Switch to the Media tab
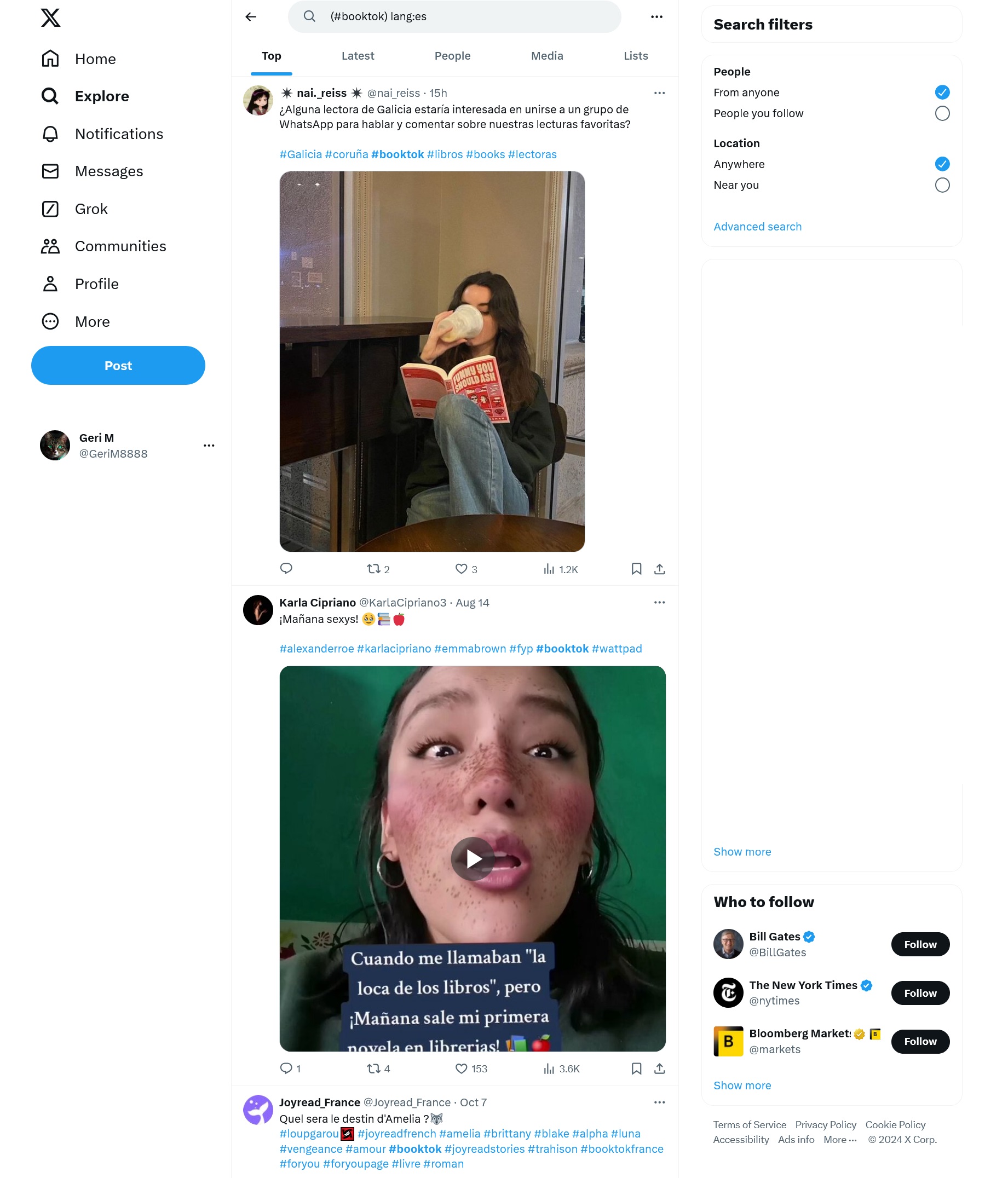1008x1178 pixels. pyautogui.click(x=547, y=56)
